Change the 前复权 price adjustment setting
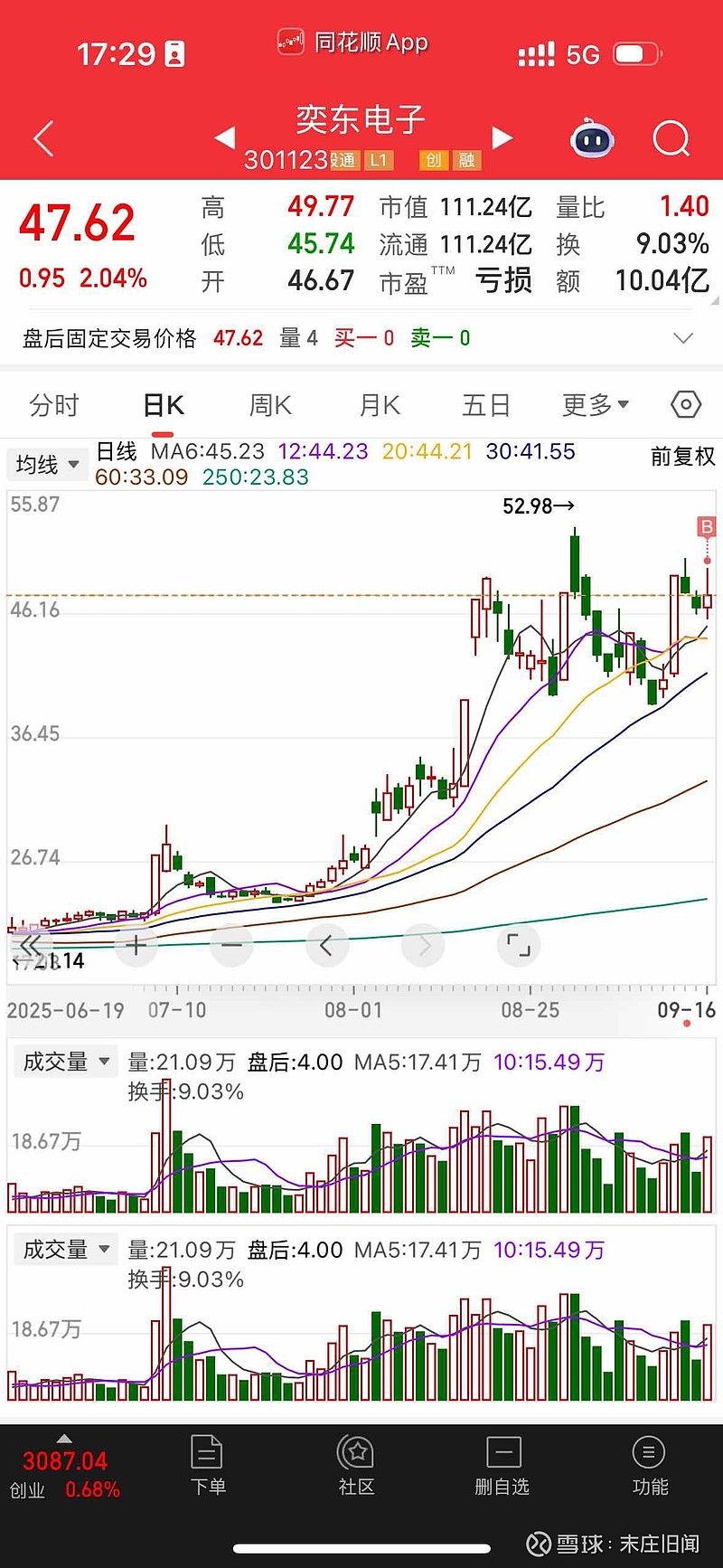 [x=682, y=457]
